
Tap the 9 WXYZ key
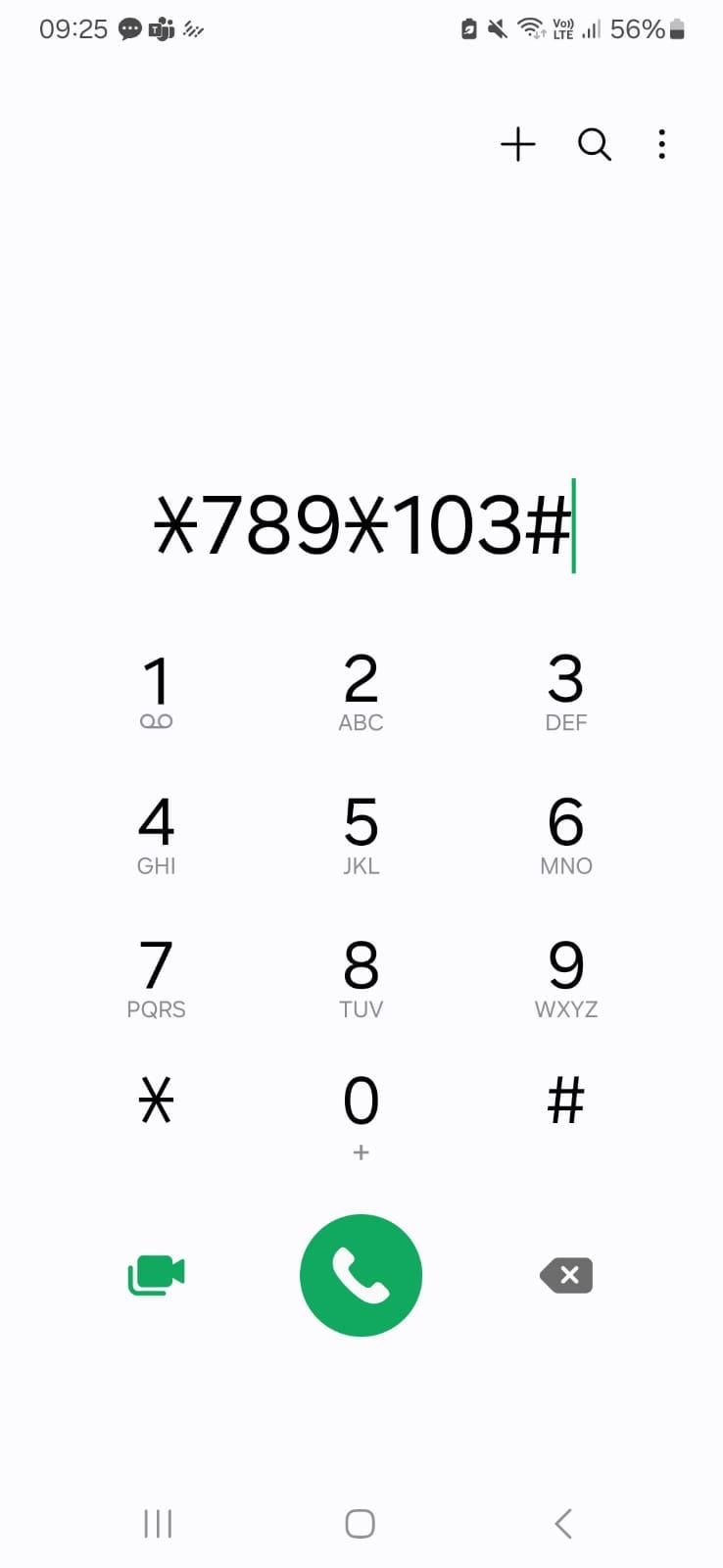tap(565, 978)
